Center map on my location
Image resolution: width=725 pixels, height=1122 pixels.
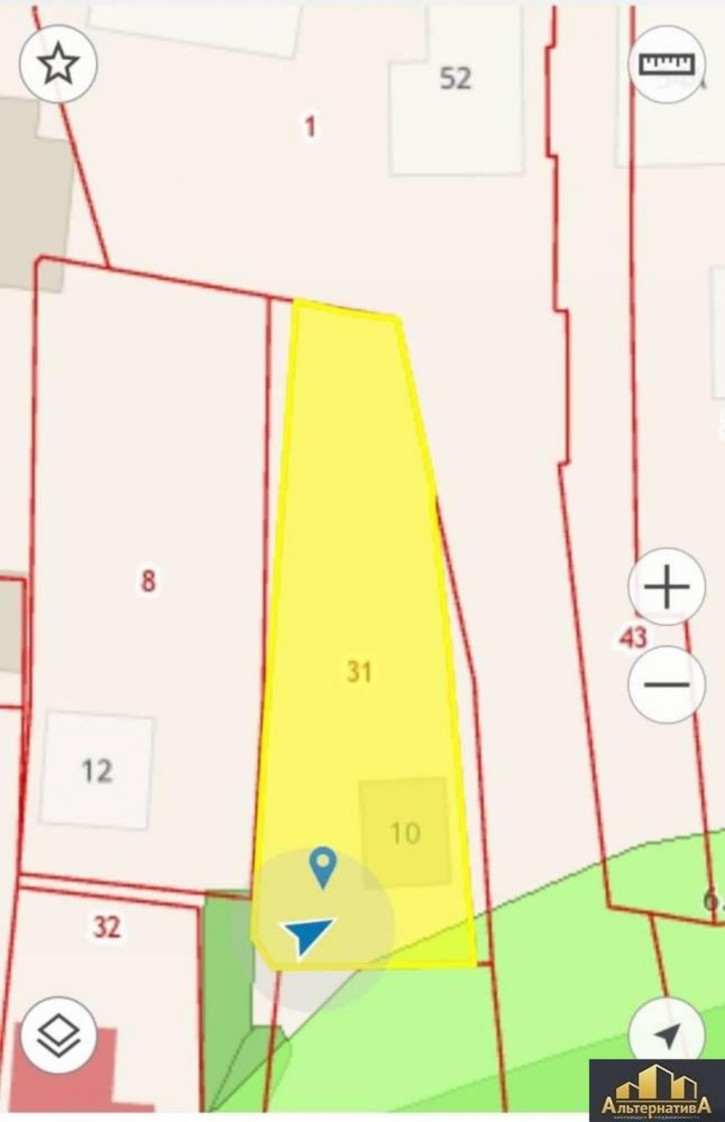click(x=668, y=1035)
